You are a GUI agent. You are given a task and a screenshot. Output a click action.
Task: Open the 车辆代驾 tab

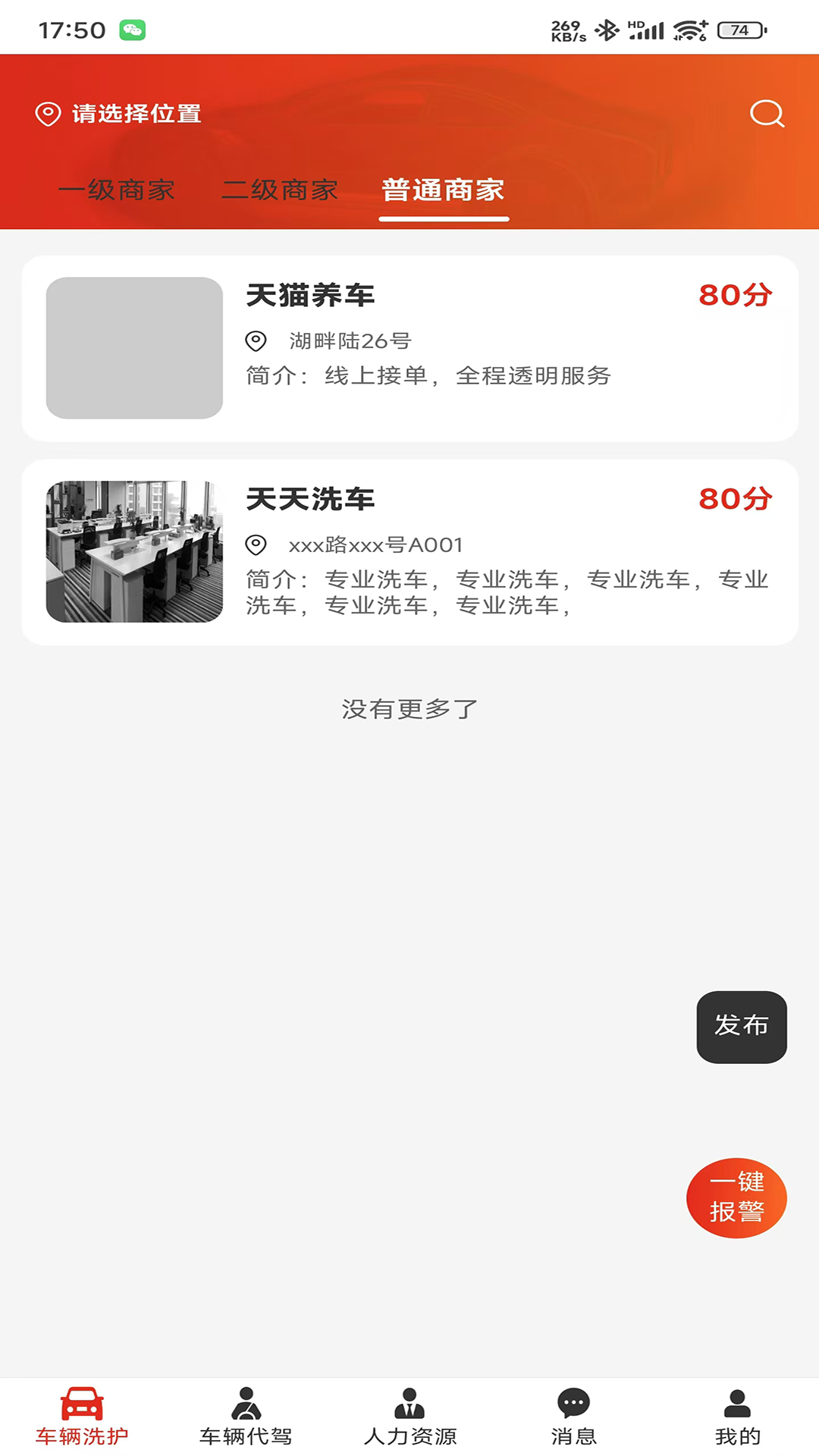point(246,1416)
